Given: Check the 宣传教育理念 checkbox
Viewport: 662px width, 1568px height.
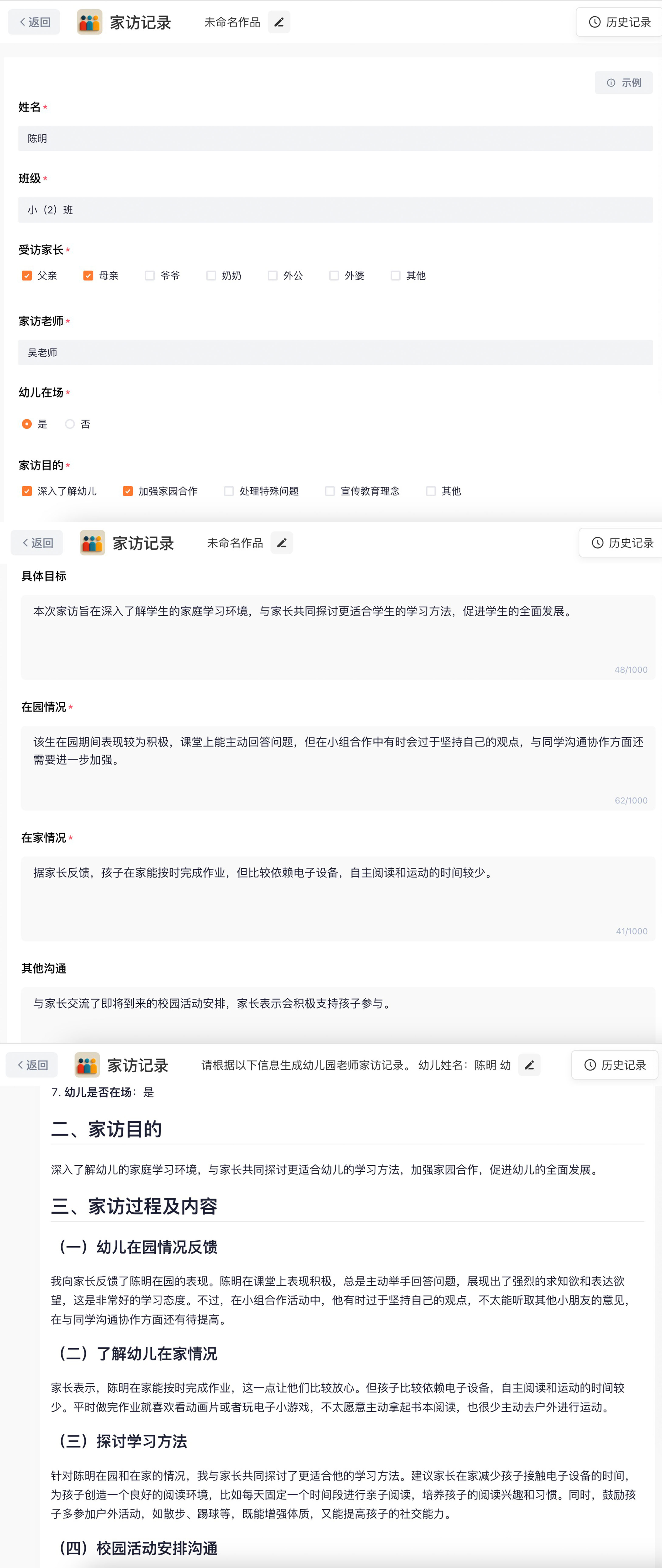Looking at the screenshot, I should click(330, 491).
